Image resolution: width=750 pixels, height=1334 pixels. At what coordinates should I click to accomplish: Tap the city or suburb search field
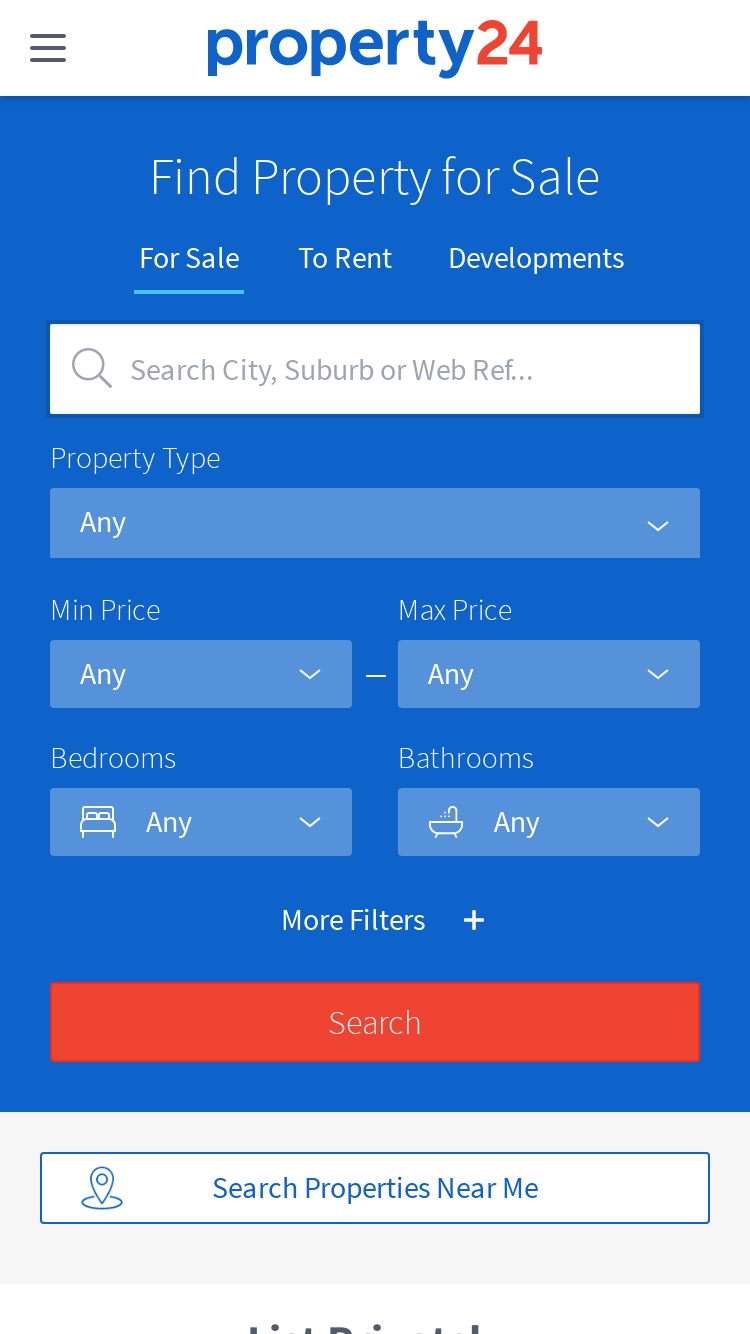point(375,369)
